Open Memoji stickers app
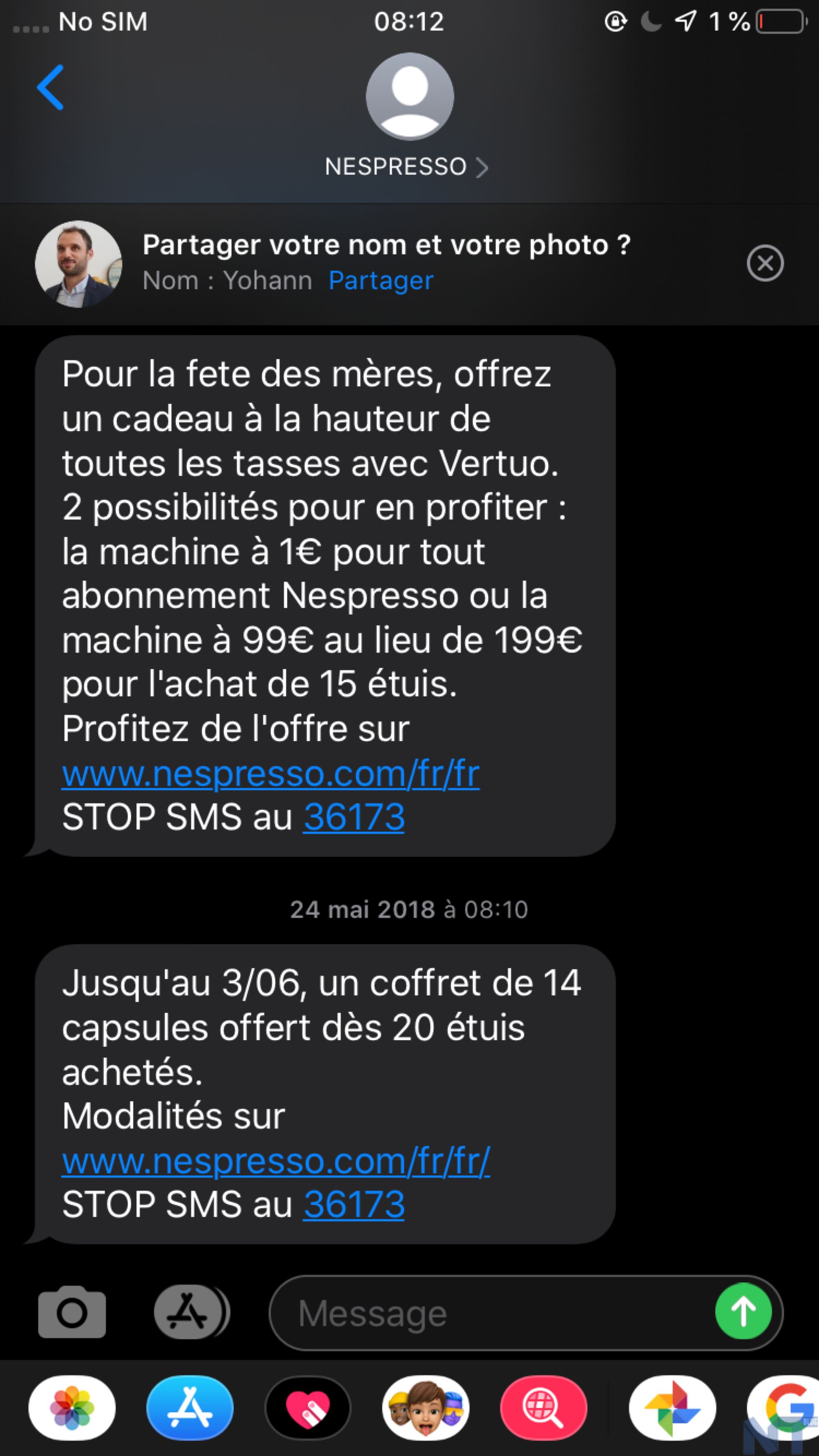 [425, 1407]
